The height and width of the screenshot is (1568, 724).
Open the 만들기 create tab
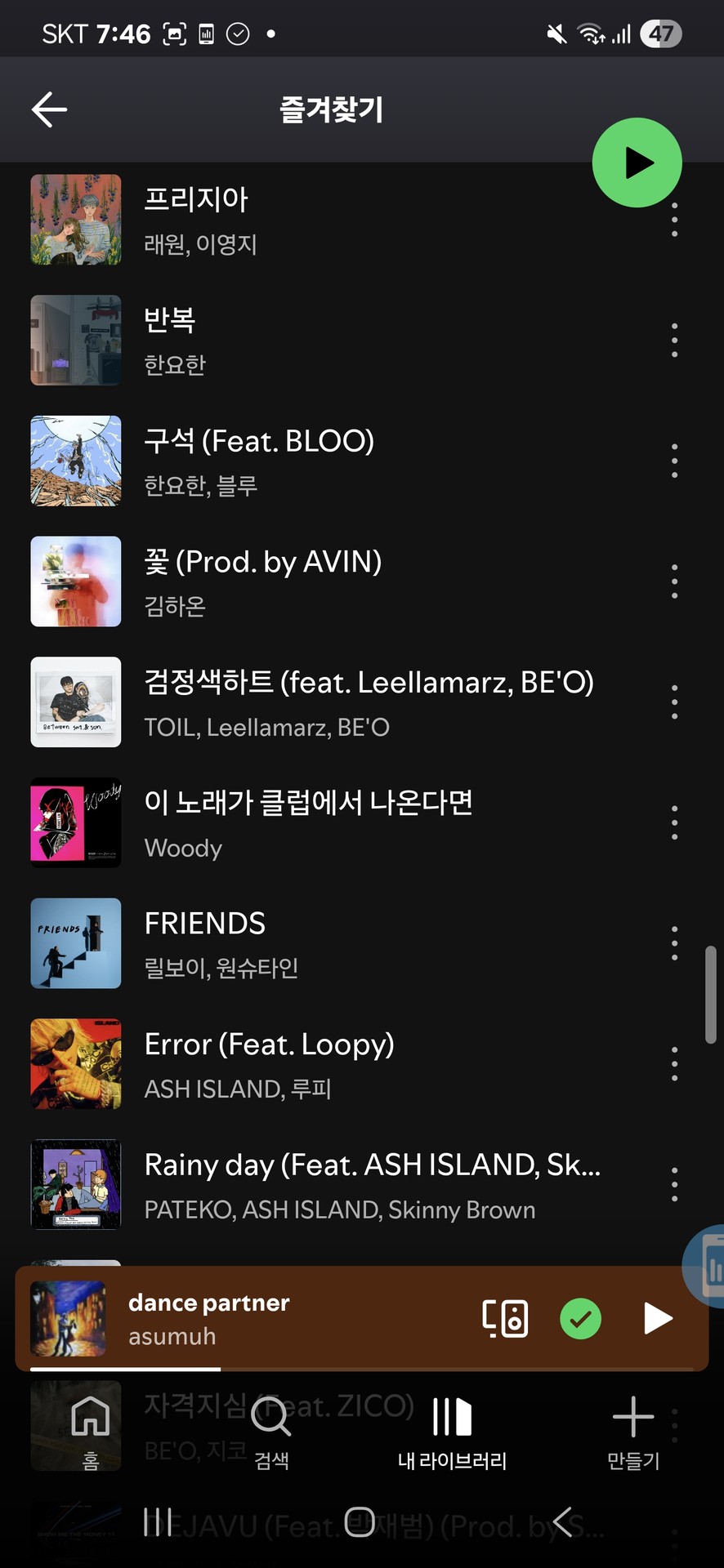coord(633,1431)
